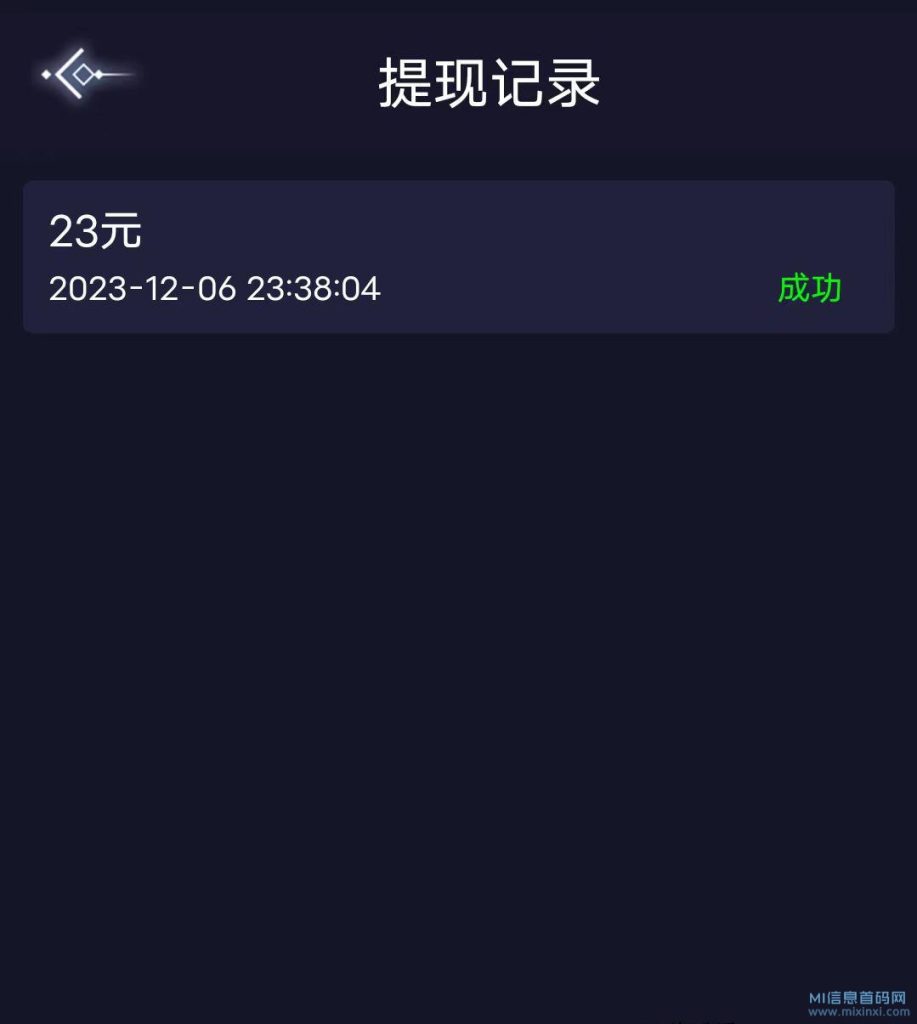Click the 23元 amount text
This screenshot has height=1024, width=917.
coord(97,230)
